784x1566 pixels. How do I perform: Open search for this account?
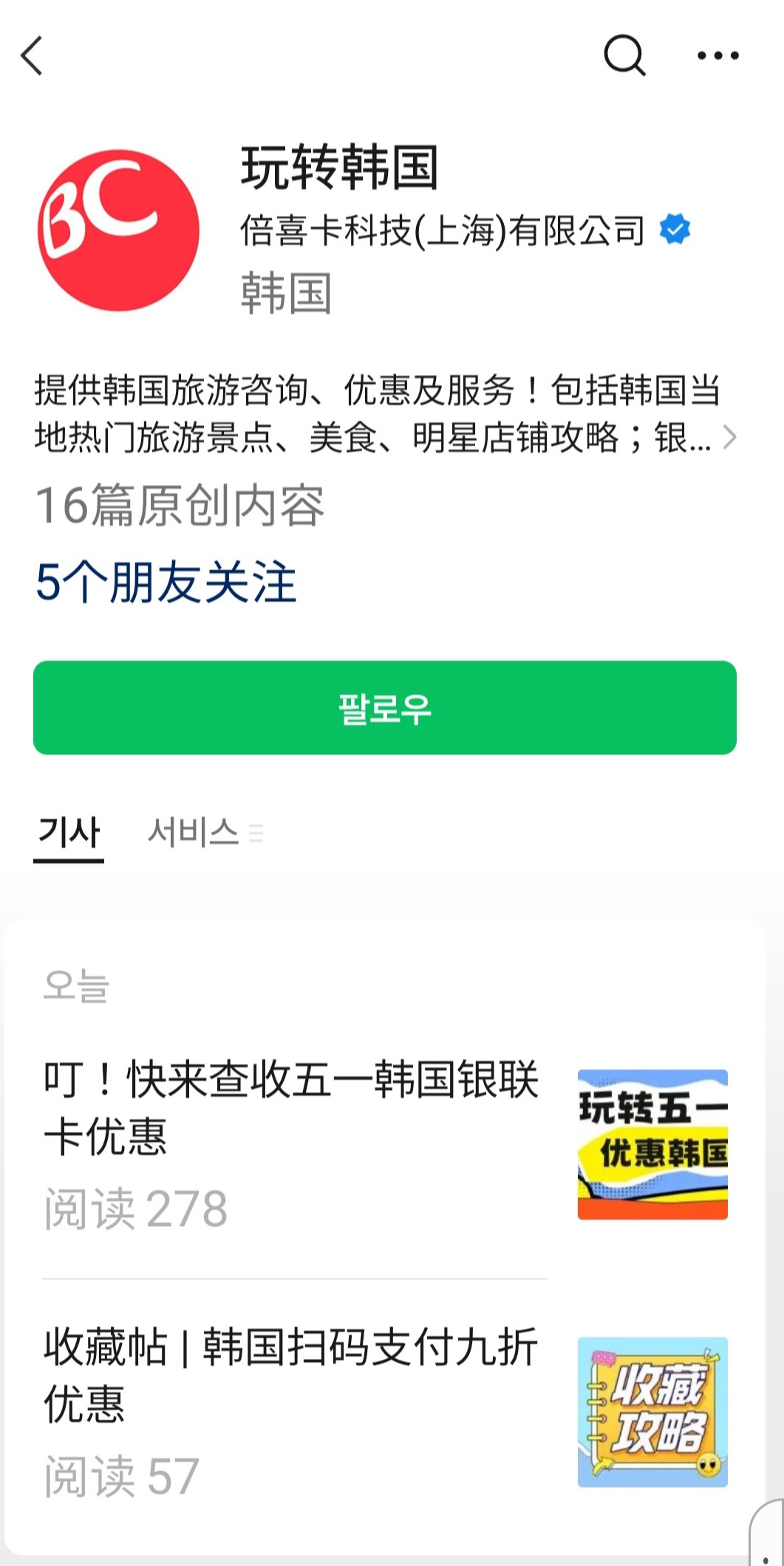click(626, 55)
